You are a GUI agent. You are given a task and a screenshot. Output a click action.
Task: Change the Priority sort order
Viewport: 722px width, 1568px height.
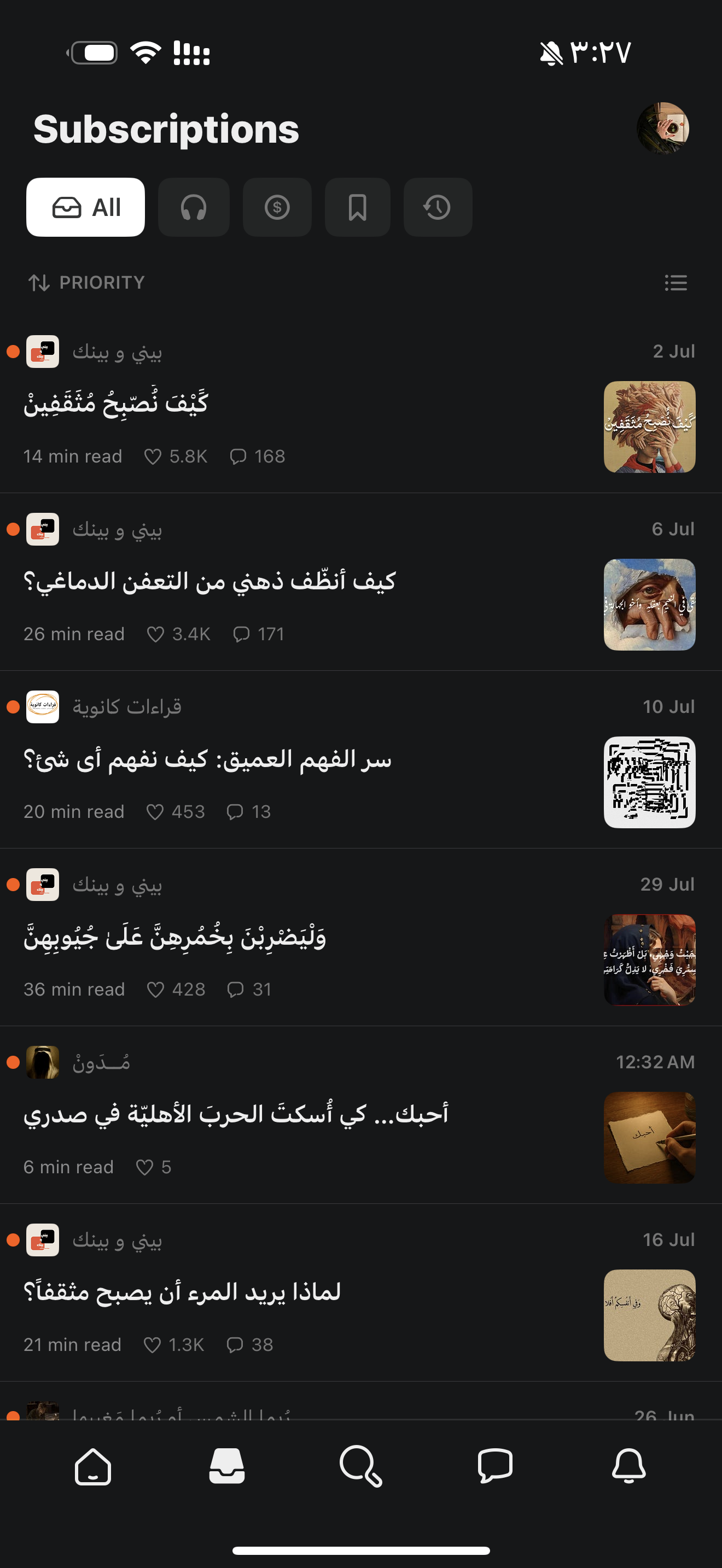86,283
